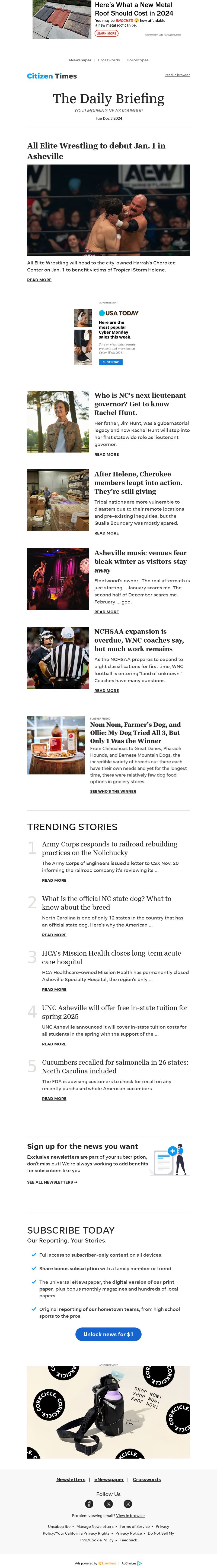
Task: Read more on Asheville music venues
Action: 106,612
